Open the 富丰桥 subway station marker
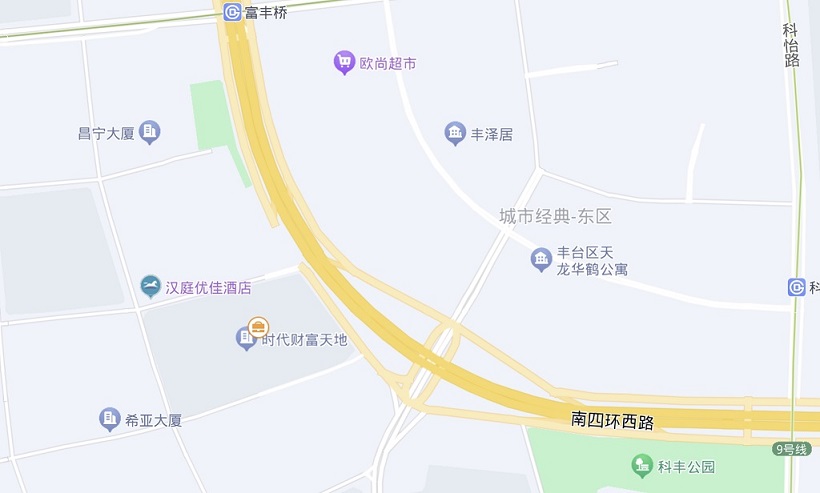The height and width of the screenshot is (493, 820). tap(232, 12)
